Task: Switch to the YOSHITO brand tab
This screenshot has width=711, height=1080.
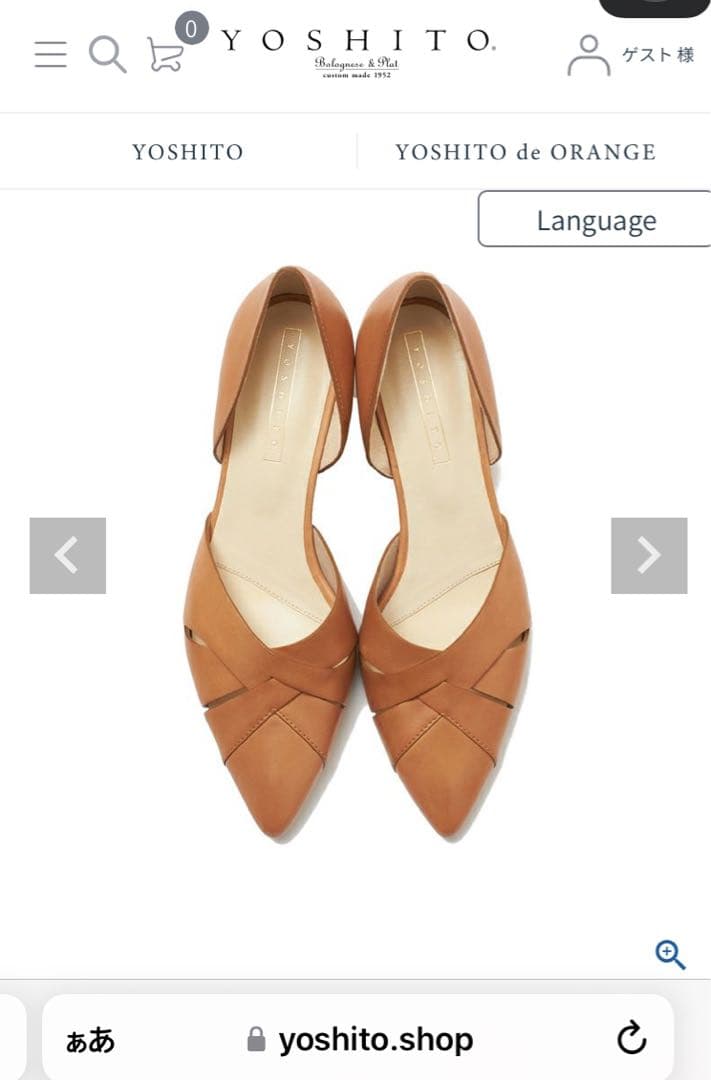Action: [188, 152]
